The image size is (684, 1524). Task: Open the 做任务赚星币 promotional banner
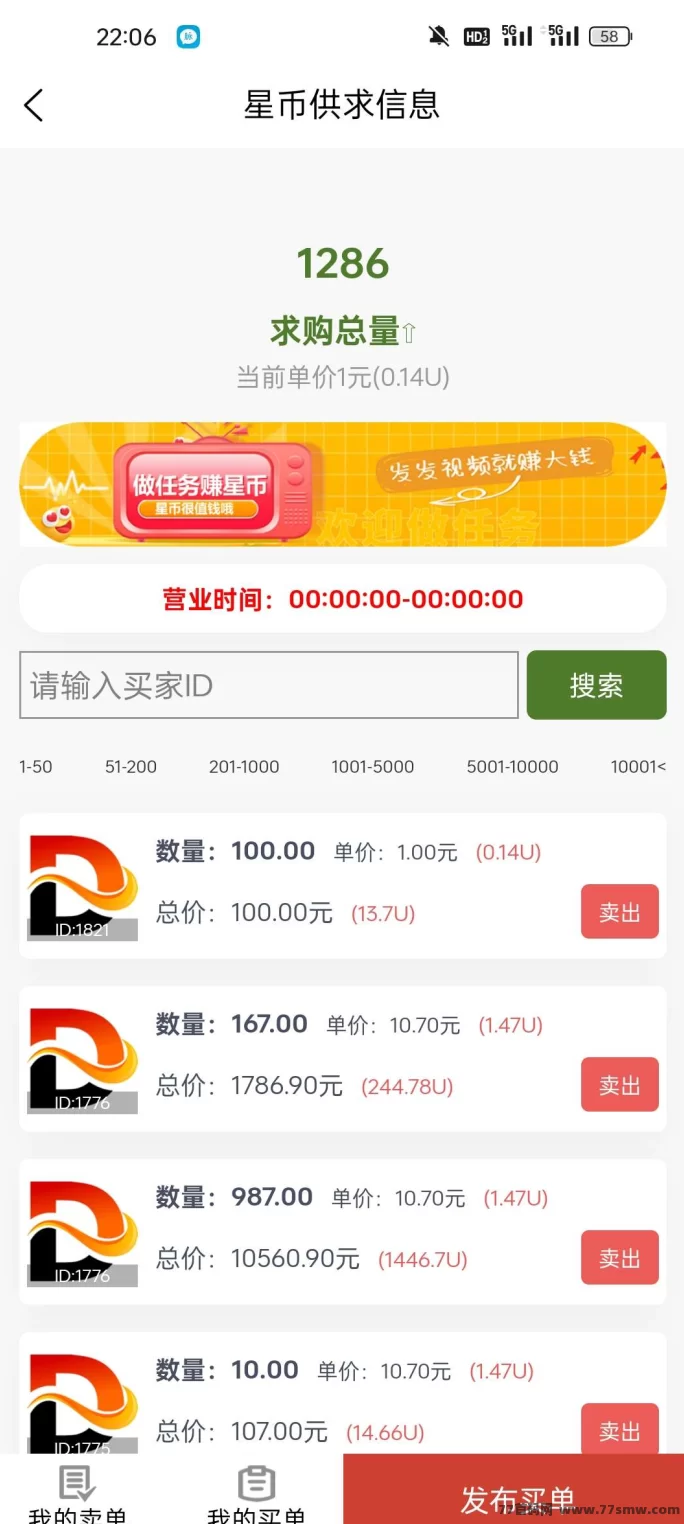[342, 484]
